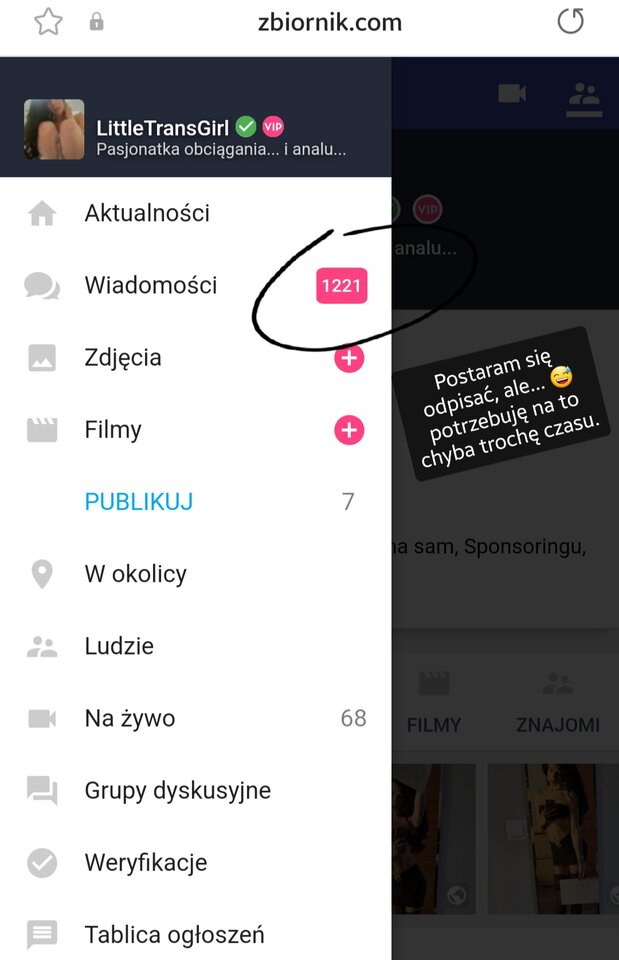The height and width of the screenshot is (960, 619).
Task: View Na żywo live streams
Action: tap(130, 718)
